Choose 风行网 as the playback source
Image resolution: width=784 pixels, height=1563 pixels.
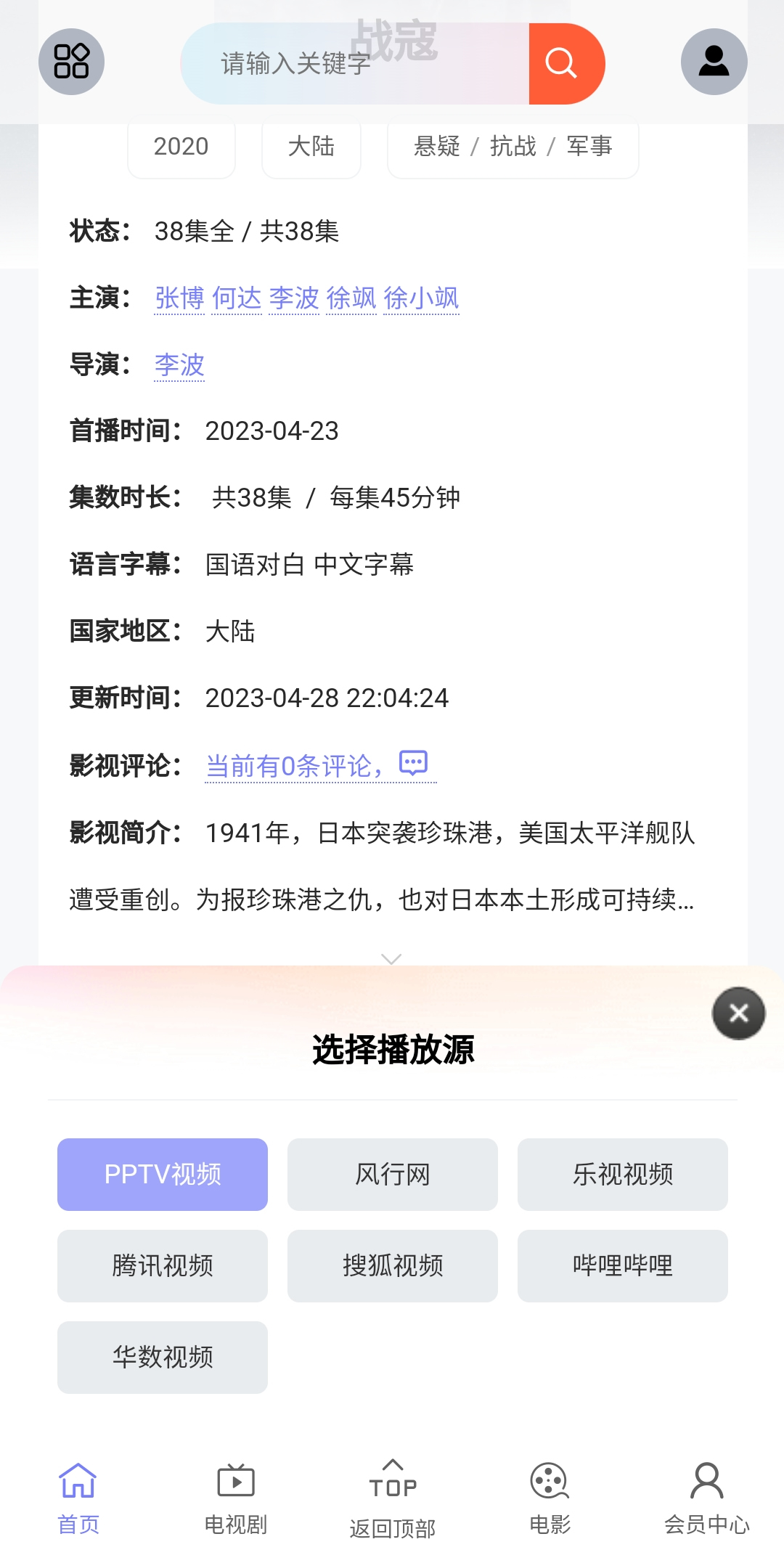coord(392,1175)
